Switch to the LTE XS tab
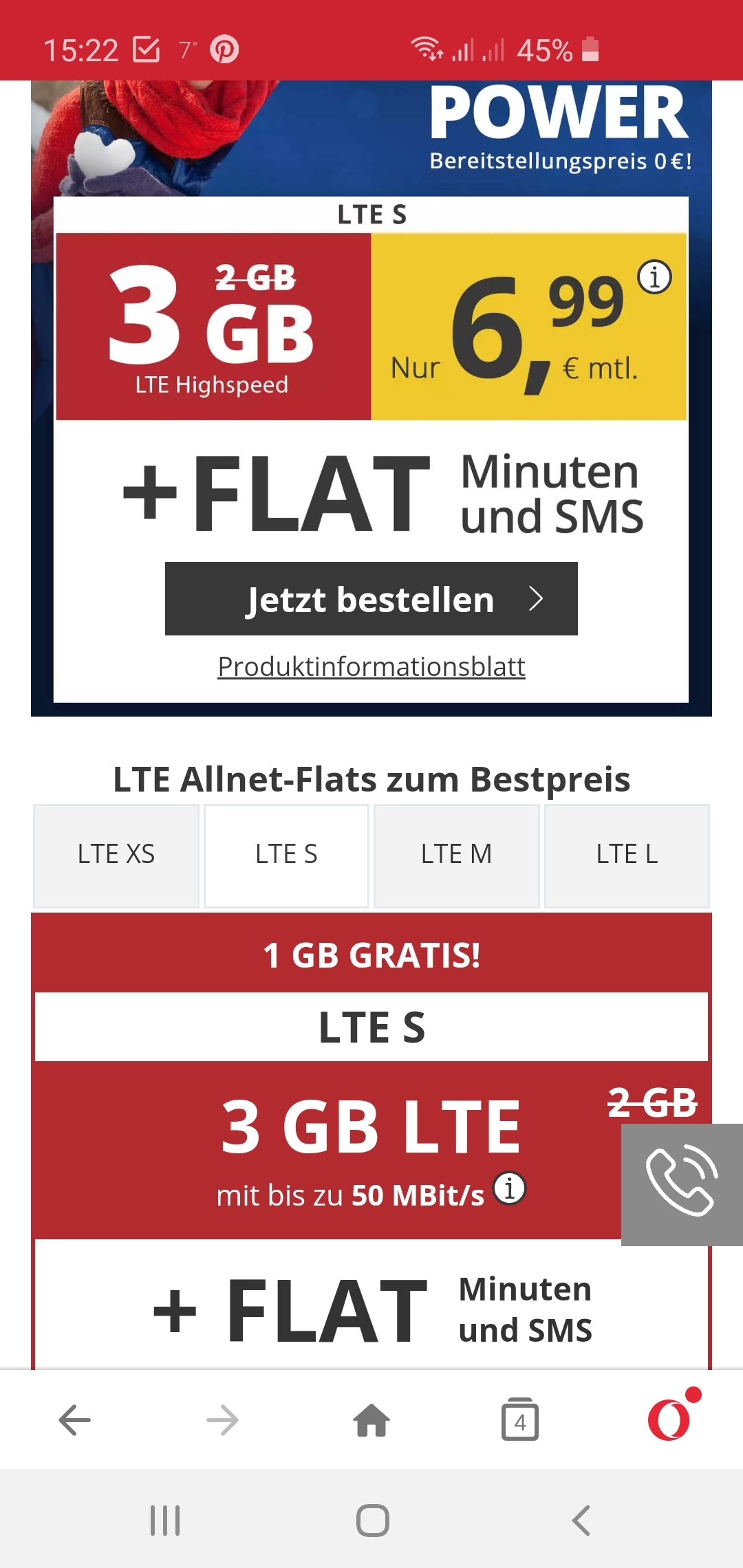This screenshot has height=1568, width=743. click(x=116, y=856)
